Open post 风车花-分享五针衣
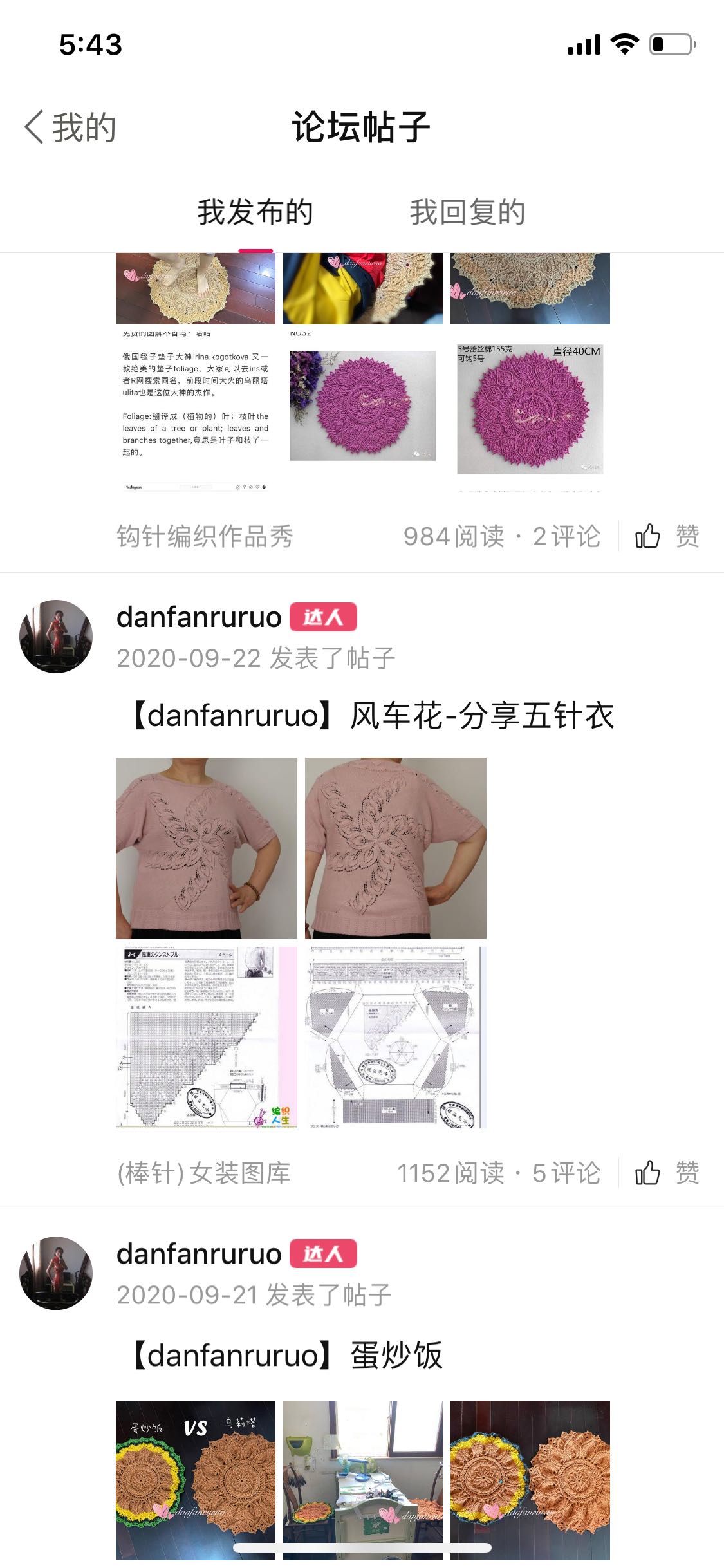 click(373, 716)
